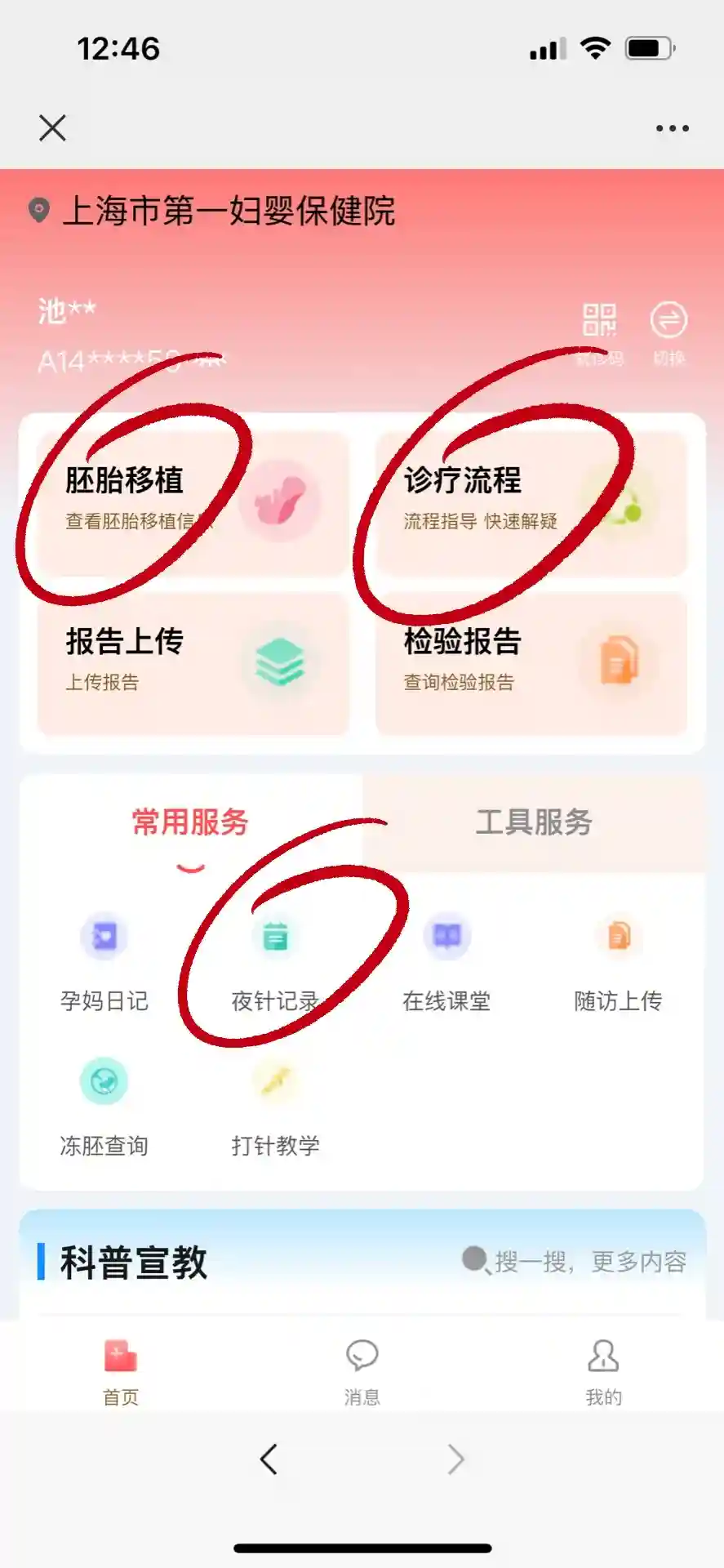Open the 诊疗流程 card

click(531, 501)
